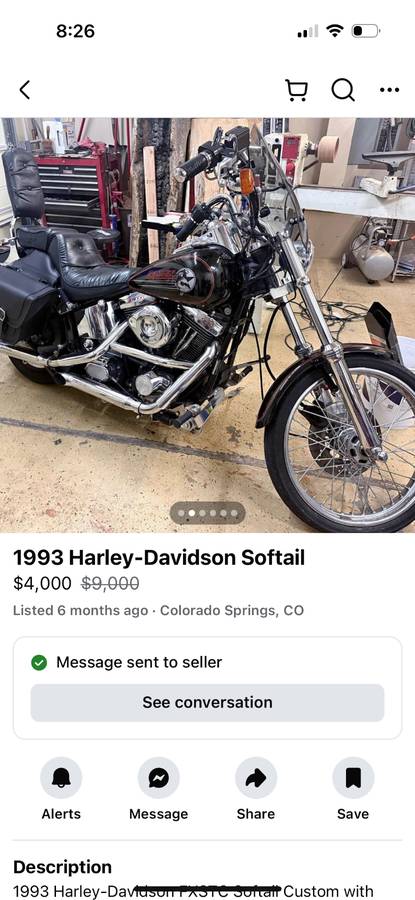Viewport: 415px width, 900px height.
Task: Open the three-dot overflow menu
Action: click(x=389, y=90)
